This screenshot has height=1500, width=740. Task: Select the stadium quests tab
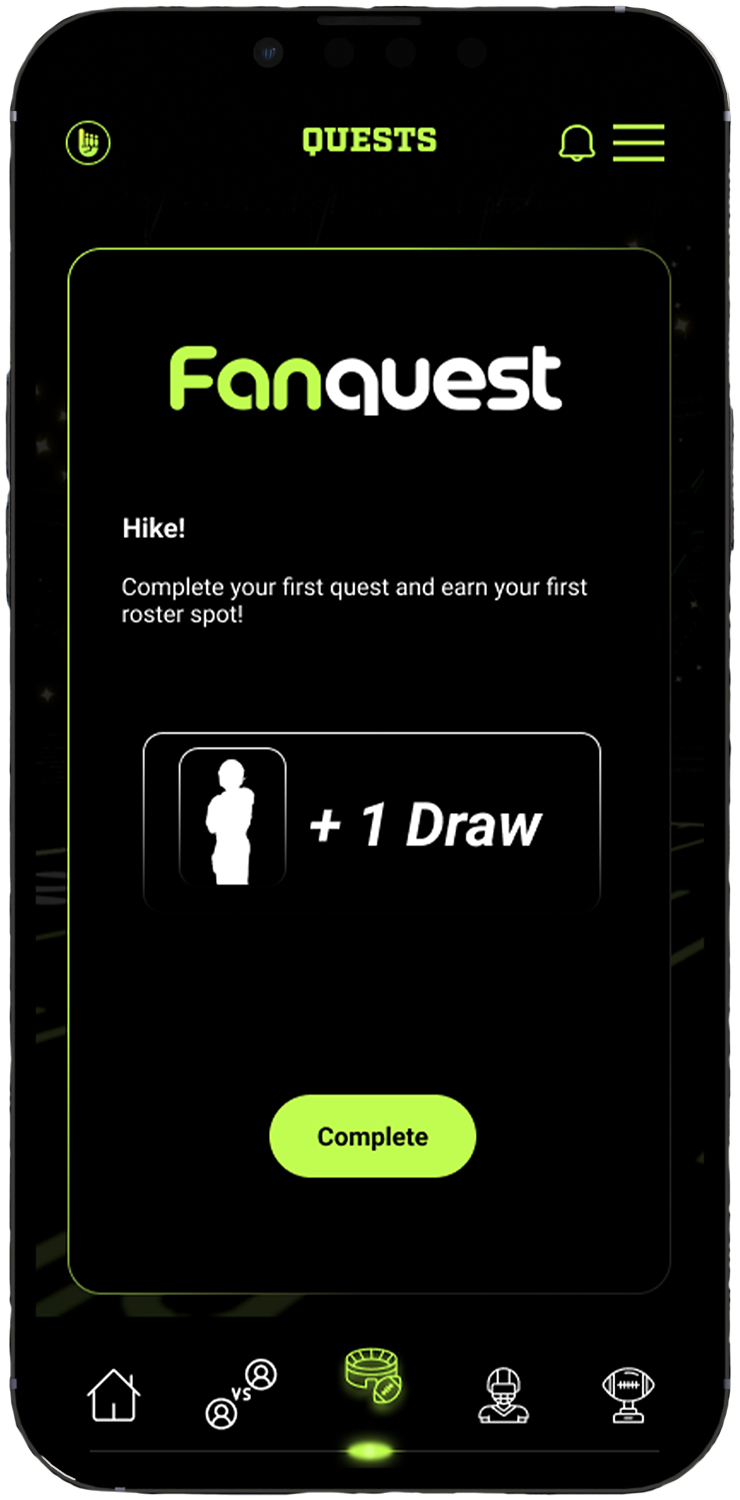(372, 1378)
